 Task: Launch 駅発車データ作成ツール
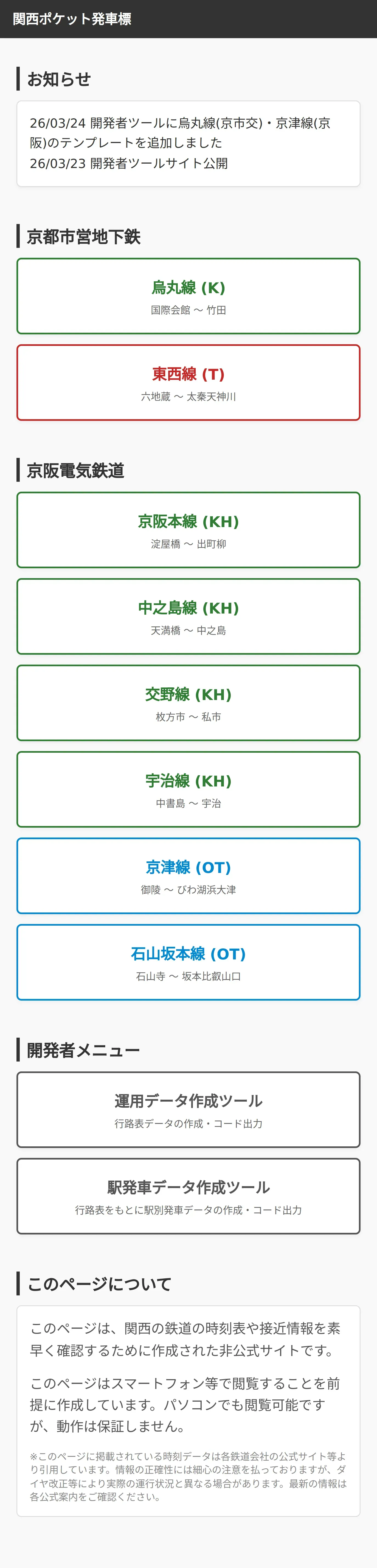click(x=188, y=1196)
